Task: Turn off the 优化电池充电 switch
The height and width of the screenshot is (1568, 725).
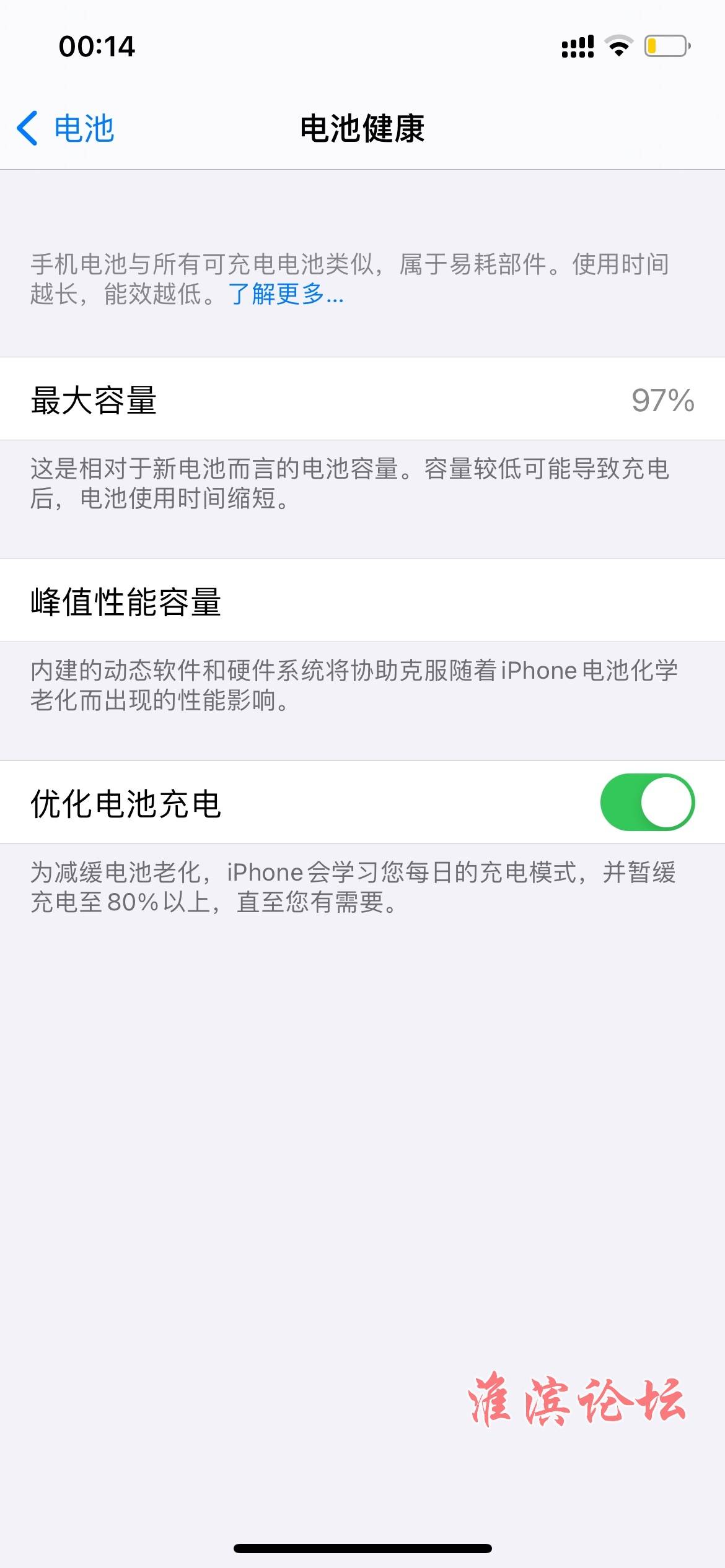Action: point(647,802)
